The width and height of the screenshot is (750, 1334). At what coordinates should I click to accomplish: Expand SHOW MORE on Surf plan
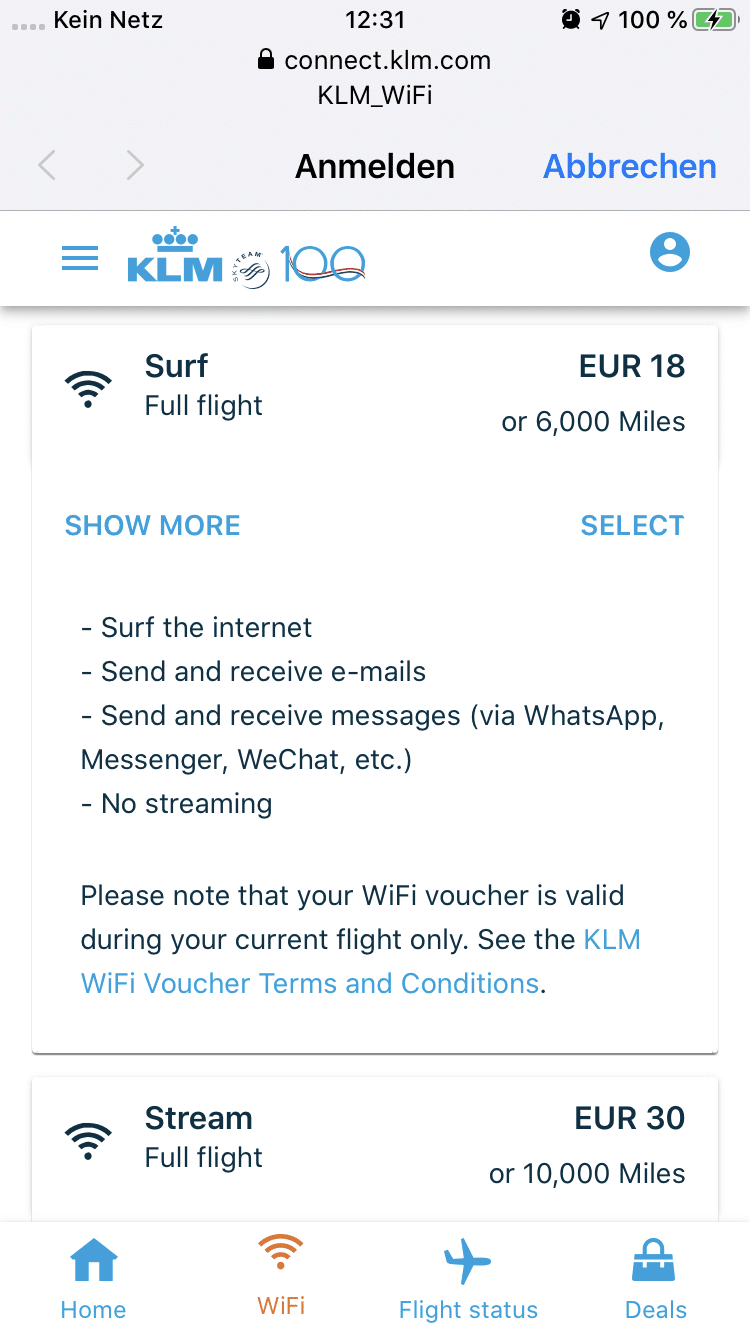[153, 526]
